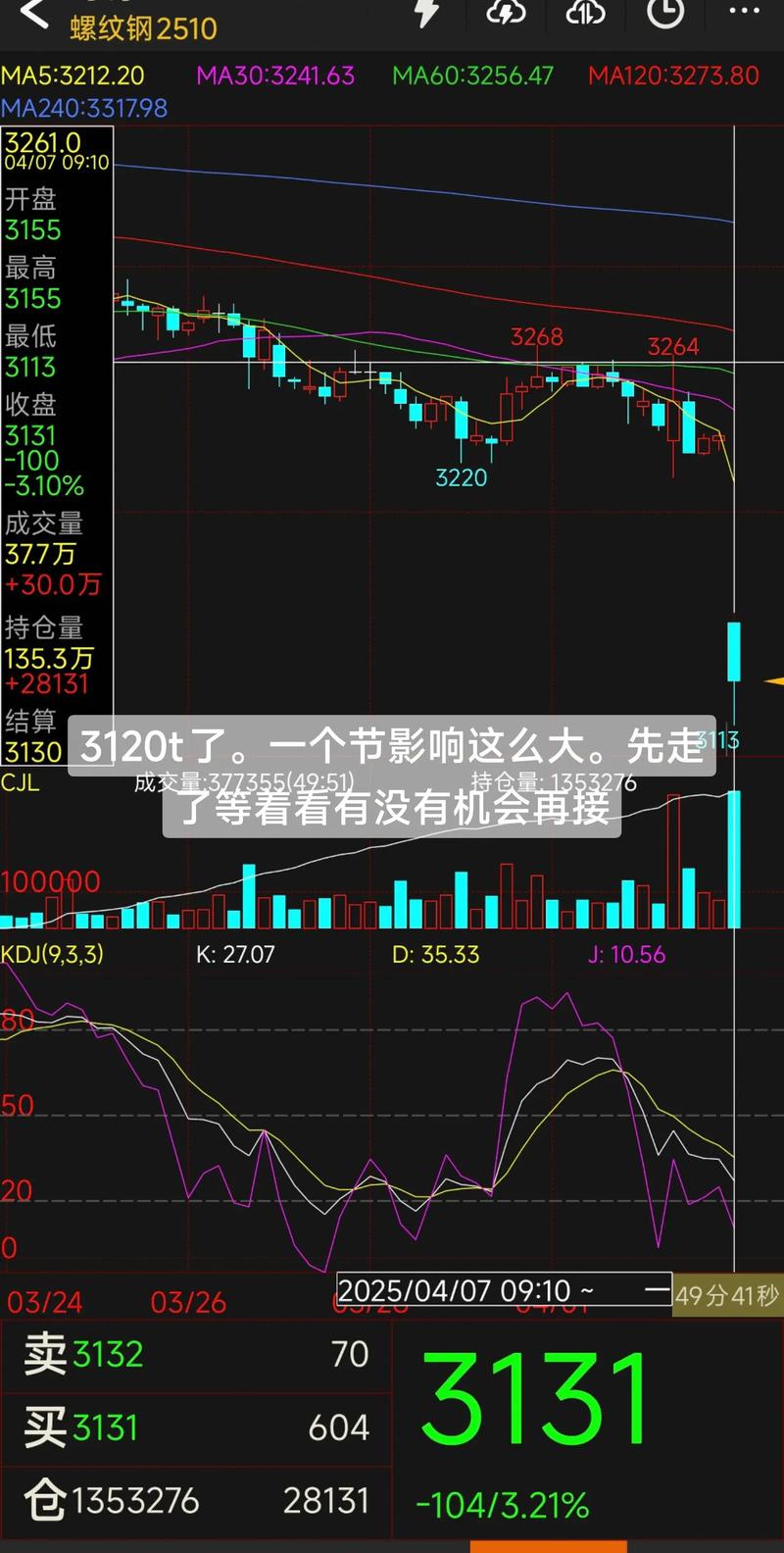Image resolution: width=784 pixels, height=1553 pixels.
Task: Tap the ellipsis more options icon
Action: click(x=742, y=12)
